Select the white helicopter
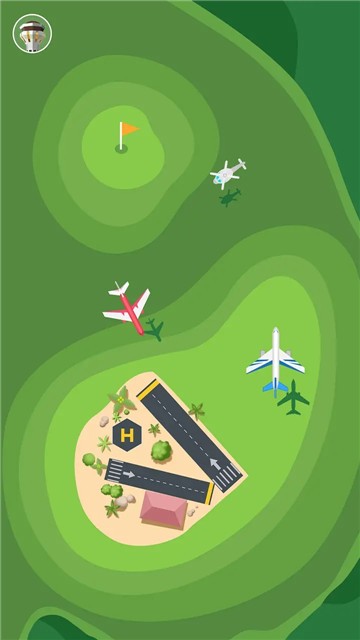This screenshot has height=640, width=360. coord(228,174)
